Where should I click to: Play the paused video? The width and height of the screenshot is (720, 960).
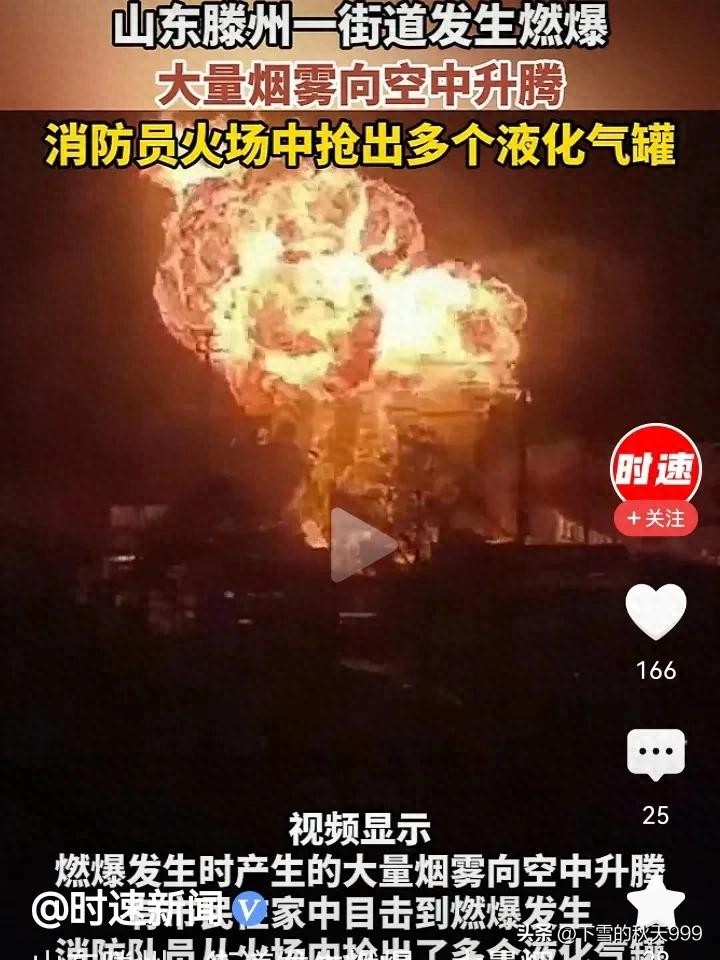click(362, 545)
